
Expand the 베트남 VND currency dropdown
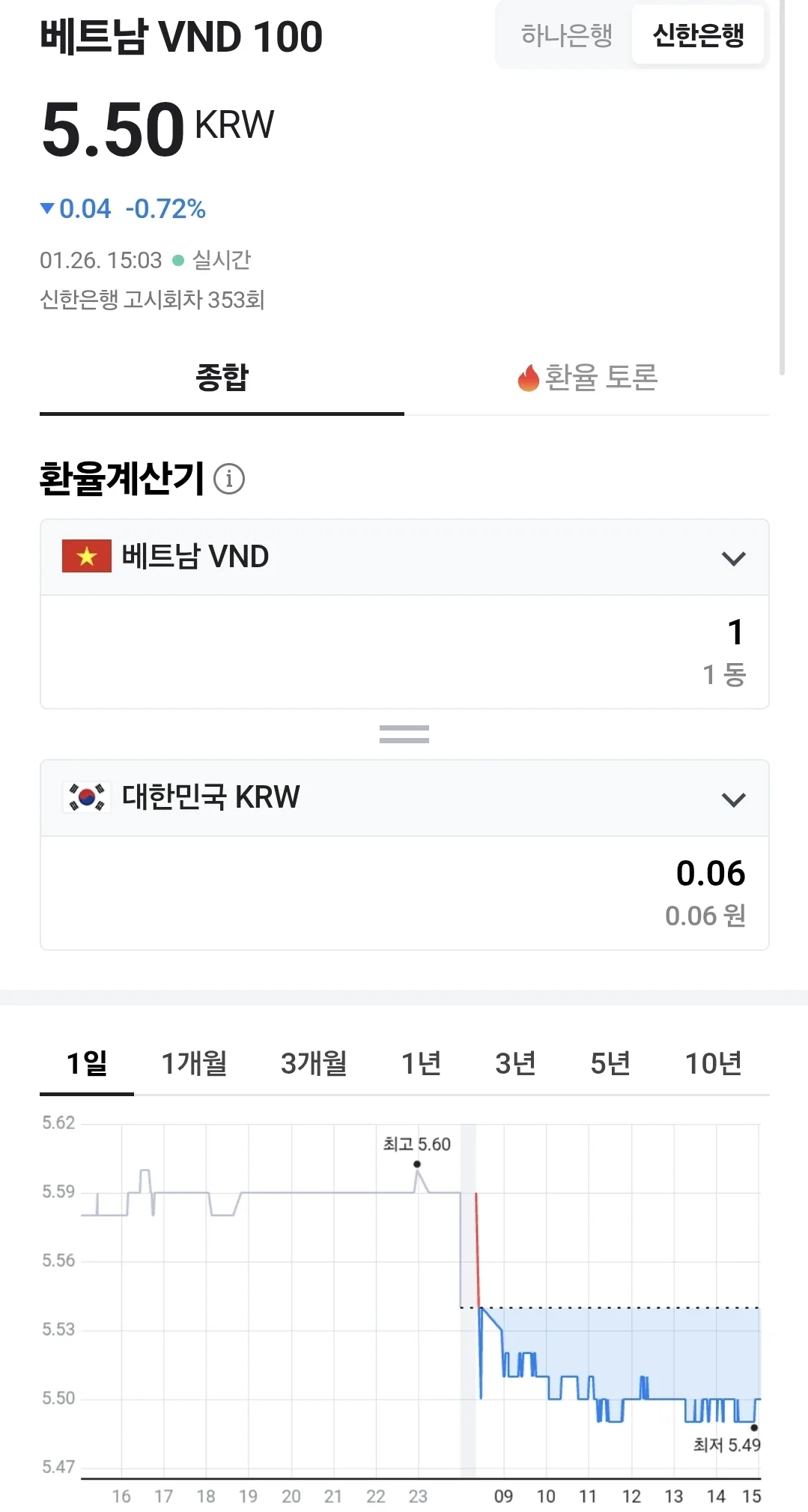click(x=404, y=557)
